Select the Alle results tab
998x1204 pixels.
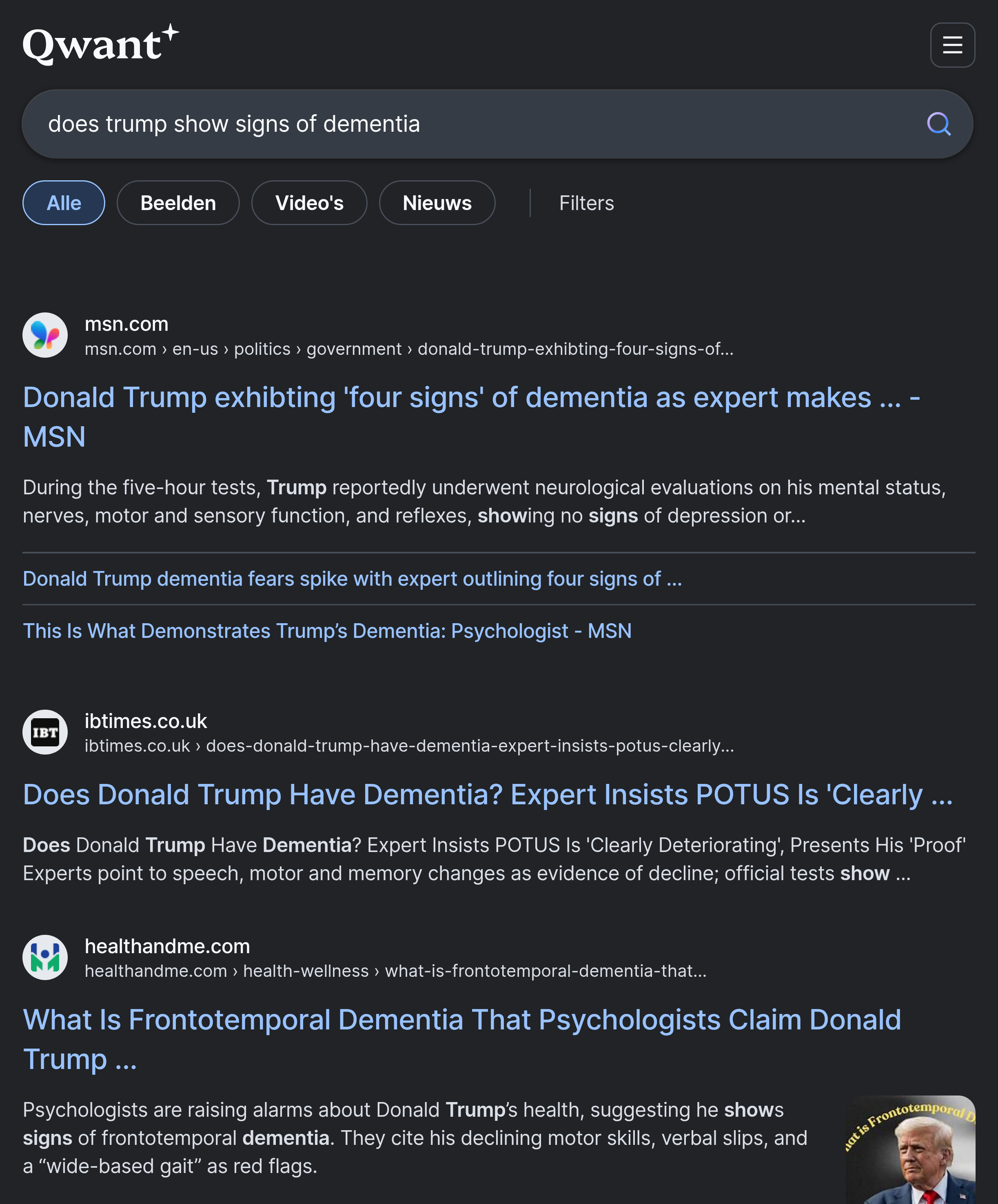coord(64,203)
